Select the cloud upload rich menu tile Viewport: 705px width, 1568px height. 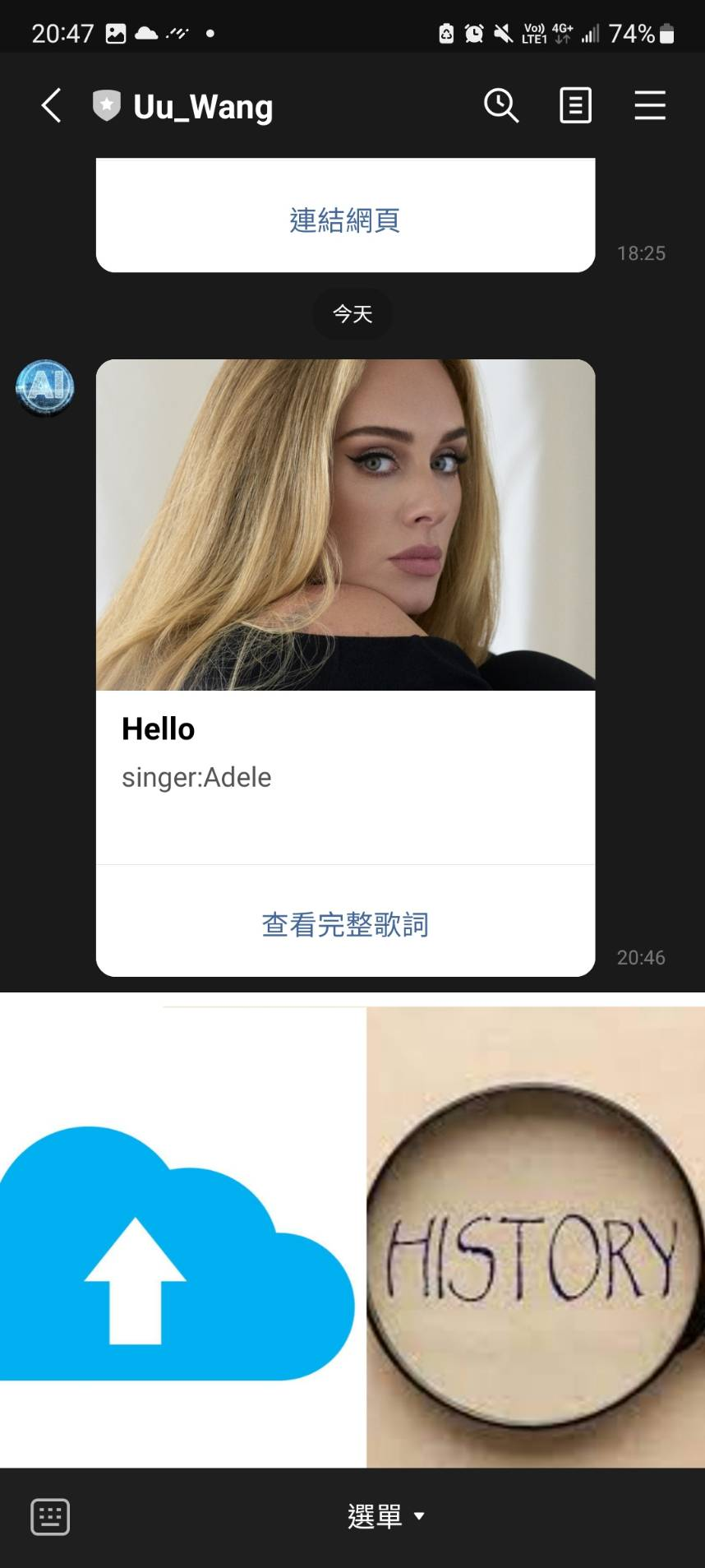tap(182, 1237)
